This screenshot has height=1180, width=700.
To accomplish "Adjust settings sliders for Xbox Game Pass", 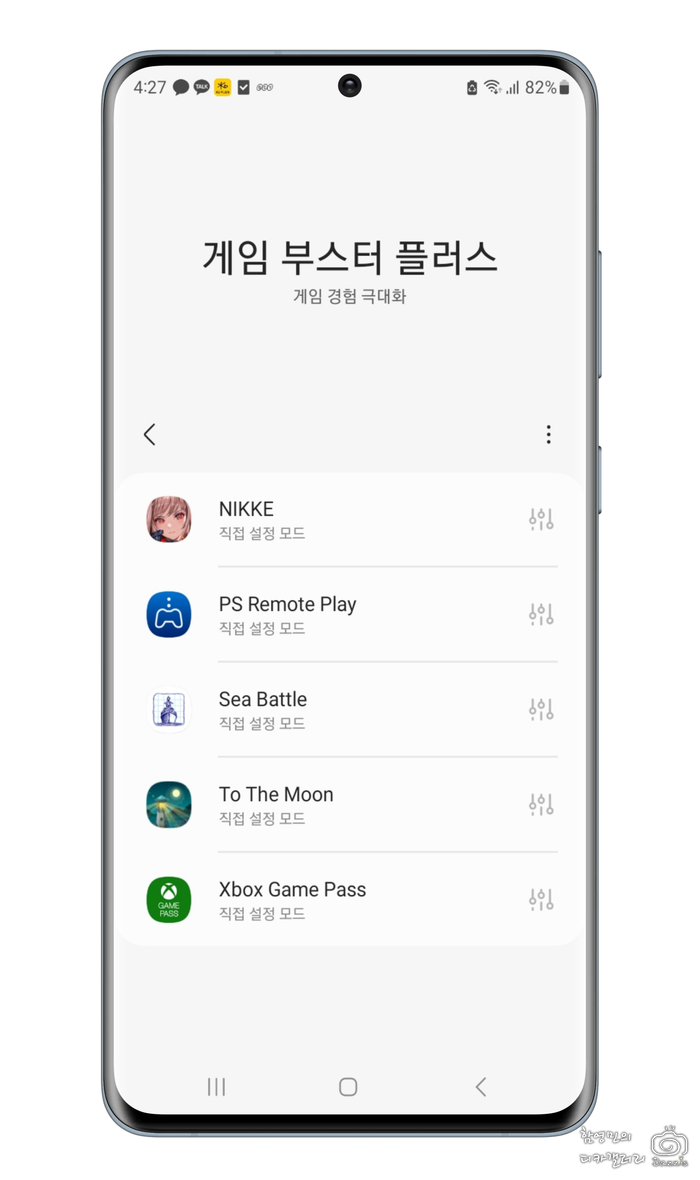I will 541,899.
